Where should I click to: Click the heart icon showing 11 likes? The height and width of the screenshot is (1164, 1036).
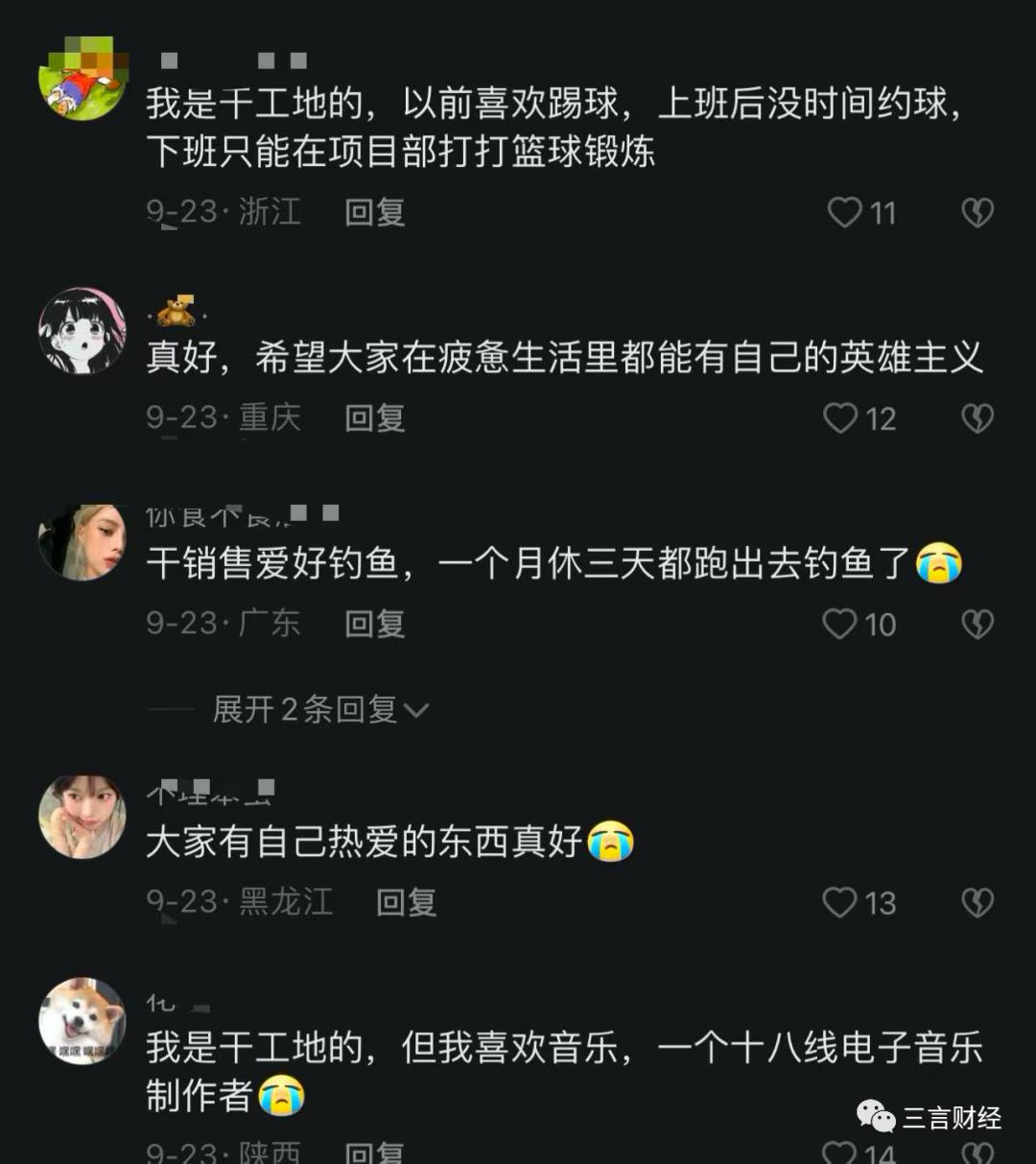pyautogui.click(x=844, y=213)
